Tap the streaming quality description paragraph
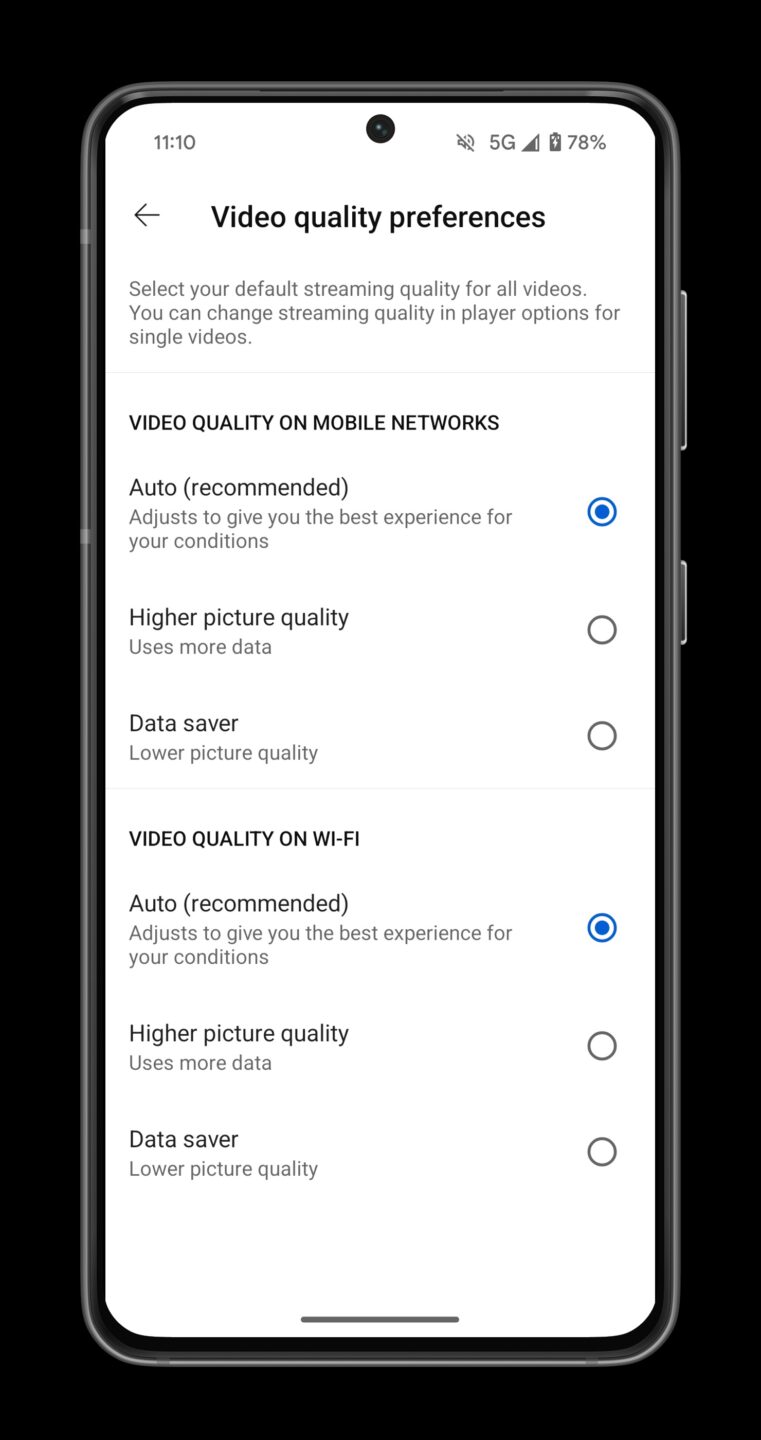Image resolution: width=761 pixels, height=1440 pixels. pos(374,312)
